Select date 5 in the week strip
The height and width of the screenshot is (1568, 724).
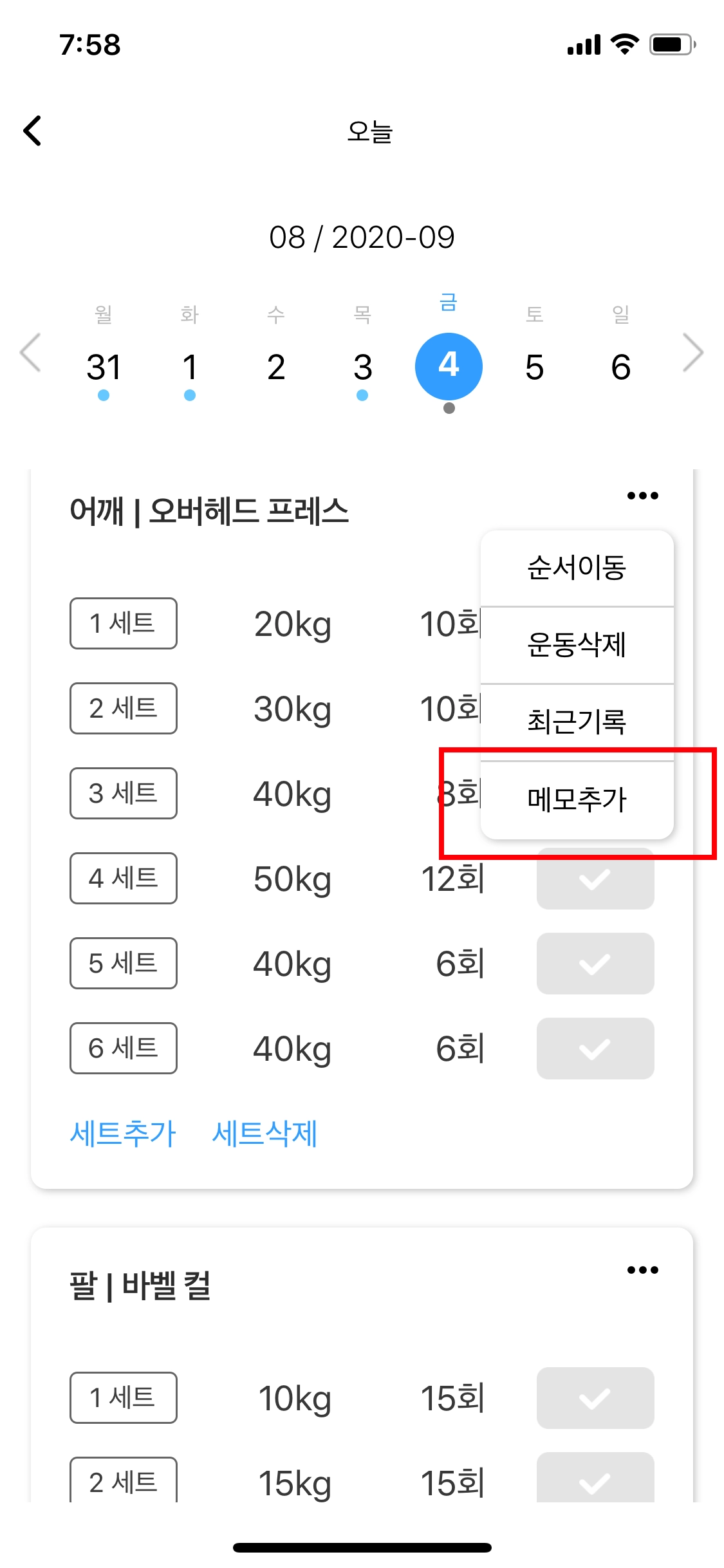click(x=534, y=367)
